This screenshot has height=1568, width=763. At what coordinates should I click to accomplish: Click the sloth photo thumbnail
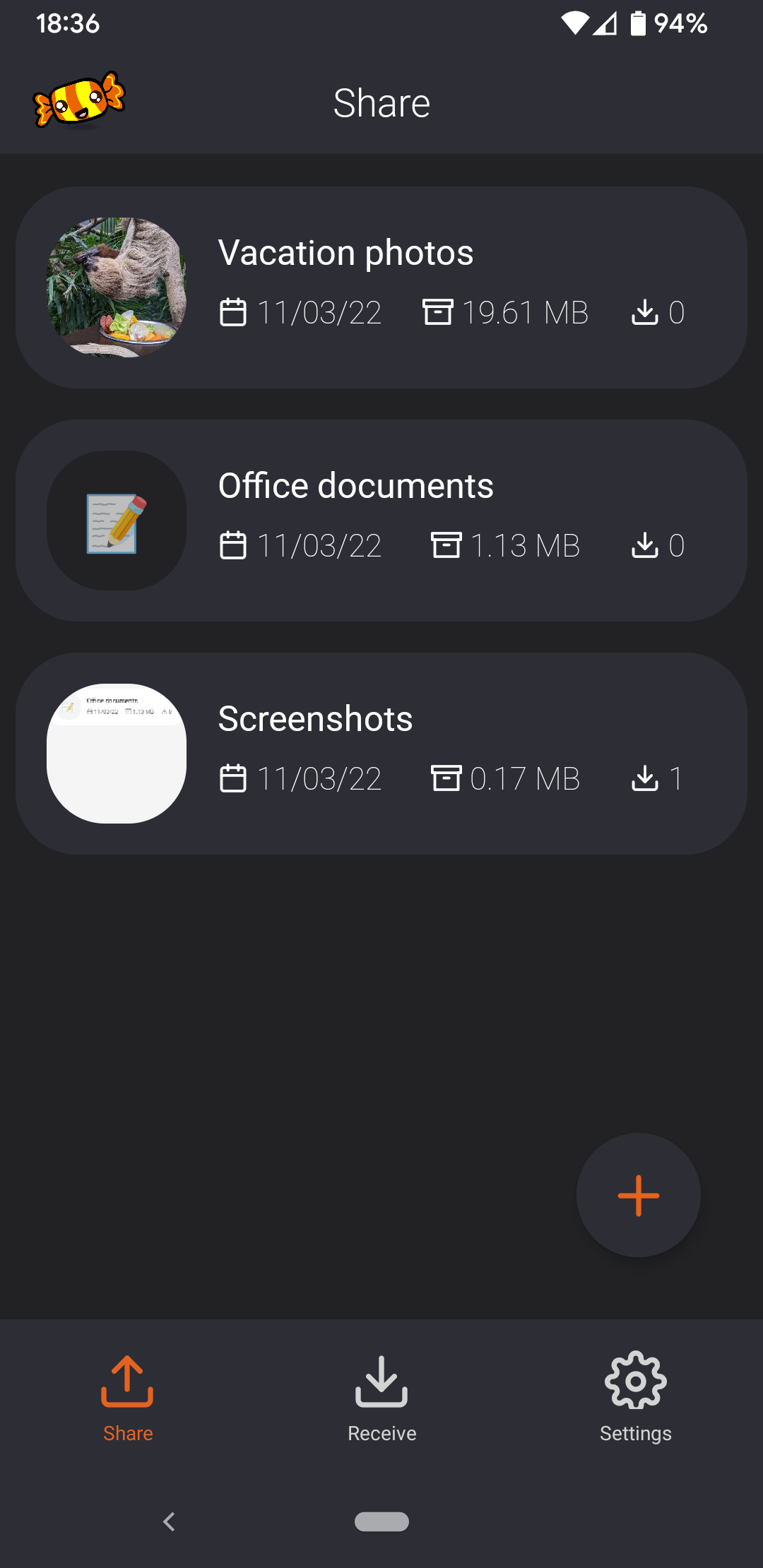pos(117,286)
